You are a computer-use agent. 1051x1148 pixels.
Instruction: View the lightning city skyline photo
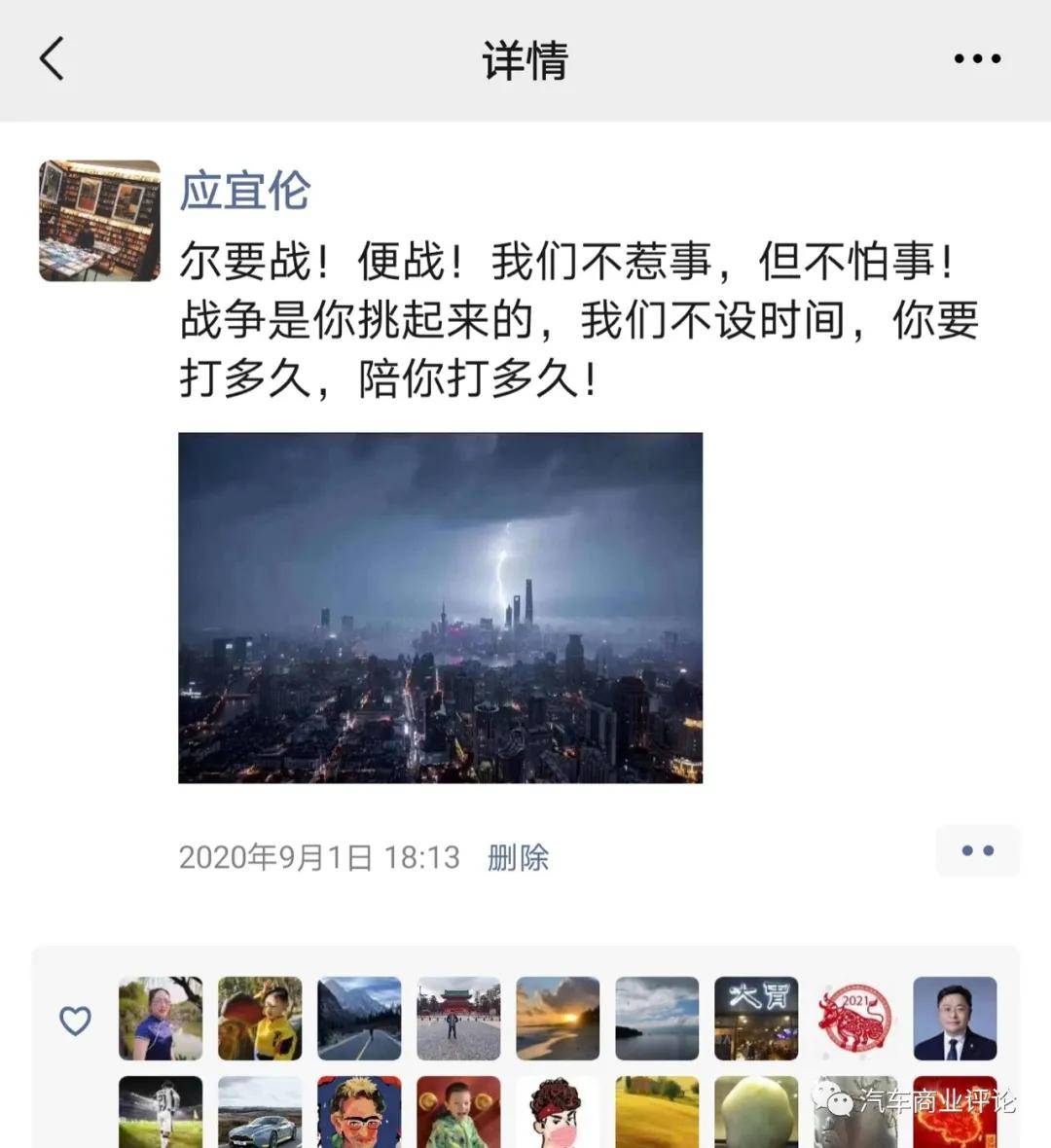[x=440, y=608]
